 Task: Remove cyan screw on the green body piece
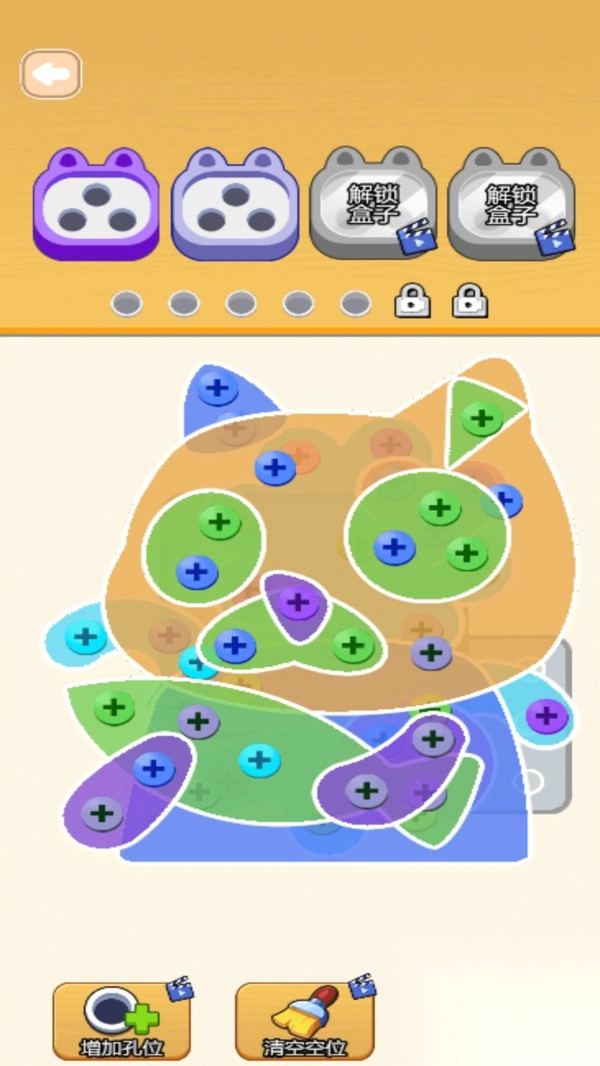click(259, 760)
